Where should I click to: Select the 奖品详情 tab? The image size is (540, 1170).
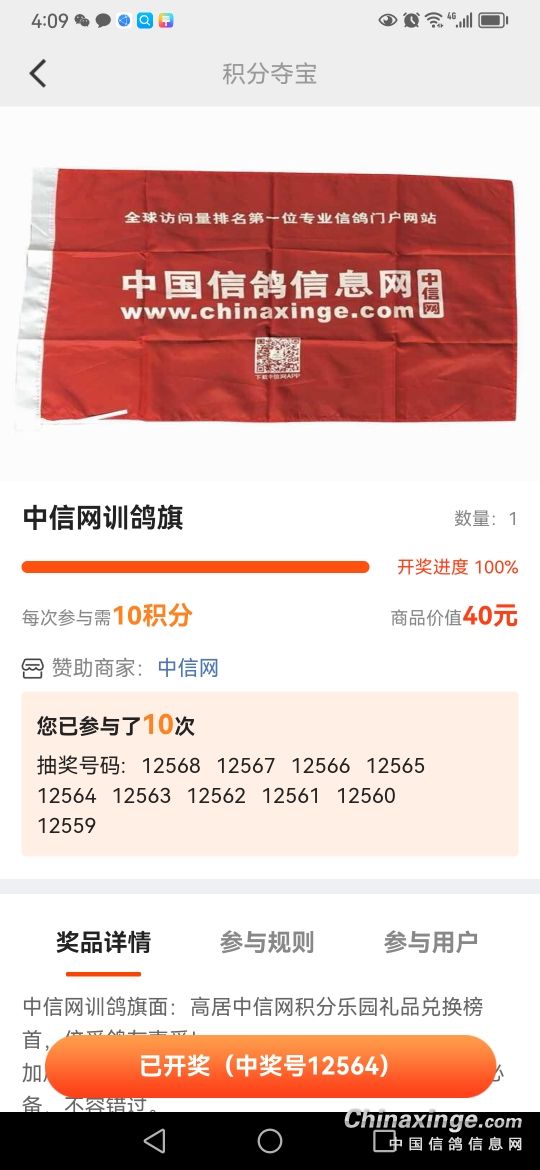103,942
